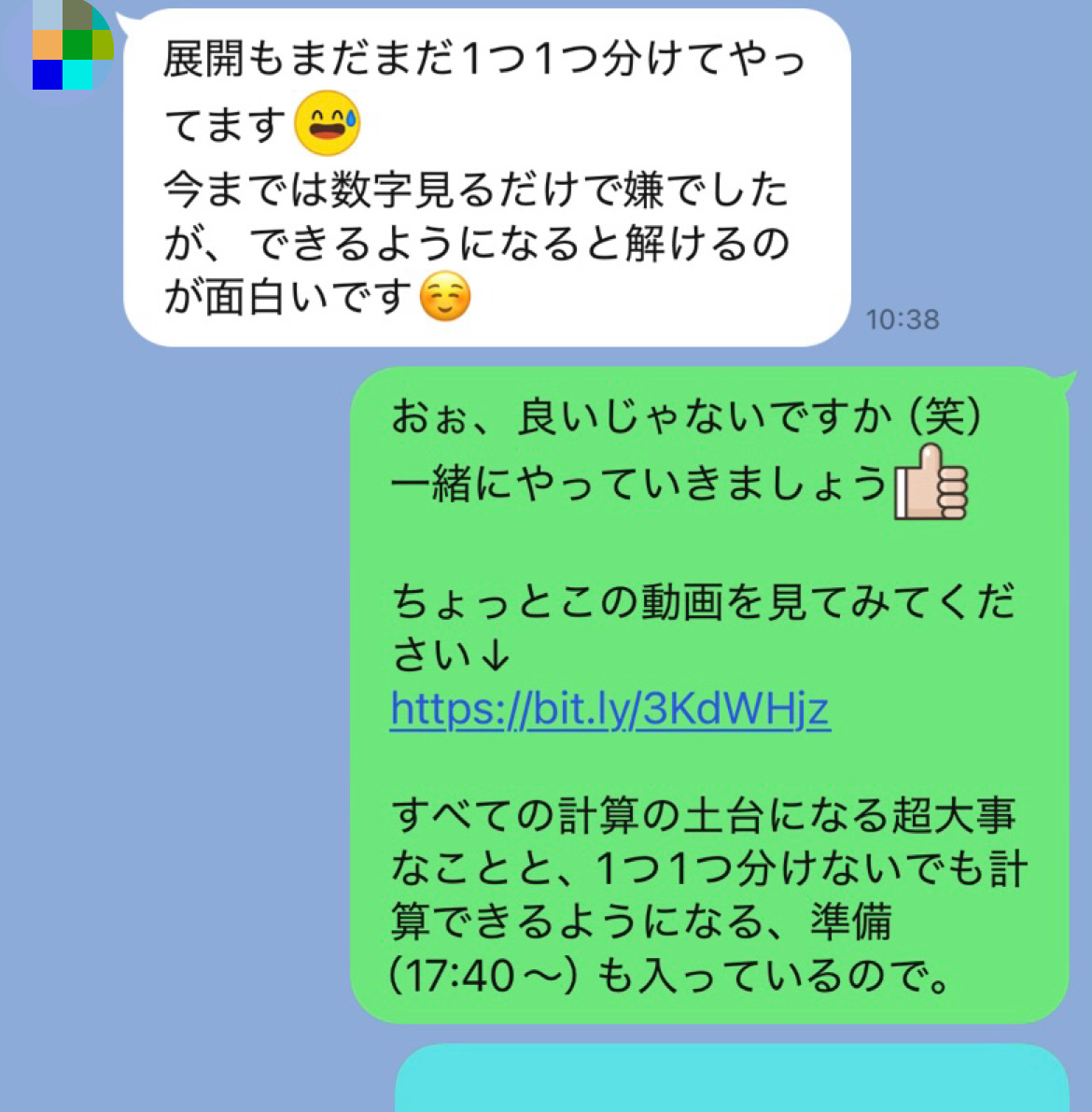
Task: Open the bit.ly/3KdWHjz video link
Action: (609, 709)
